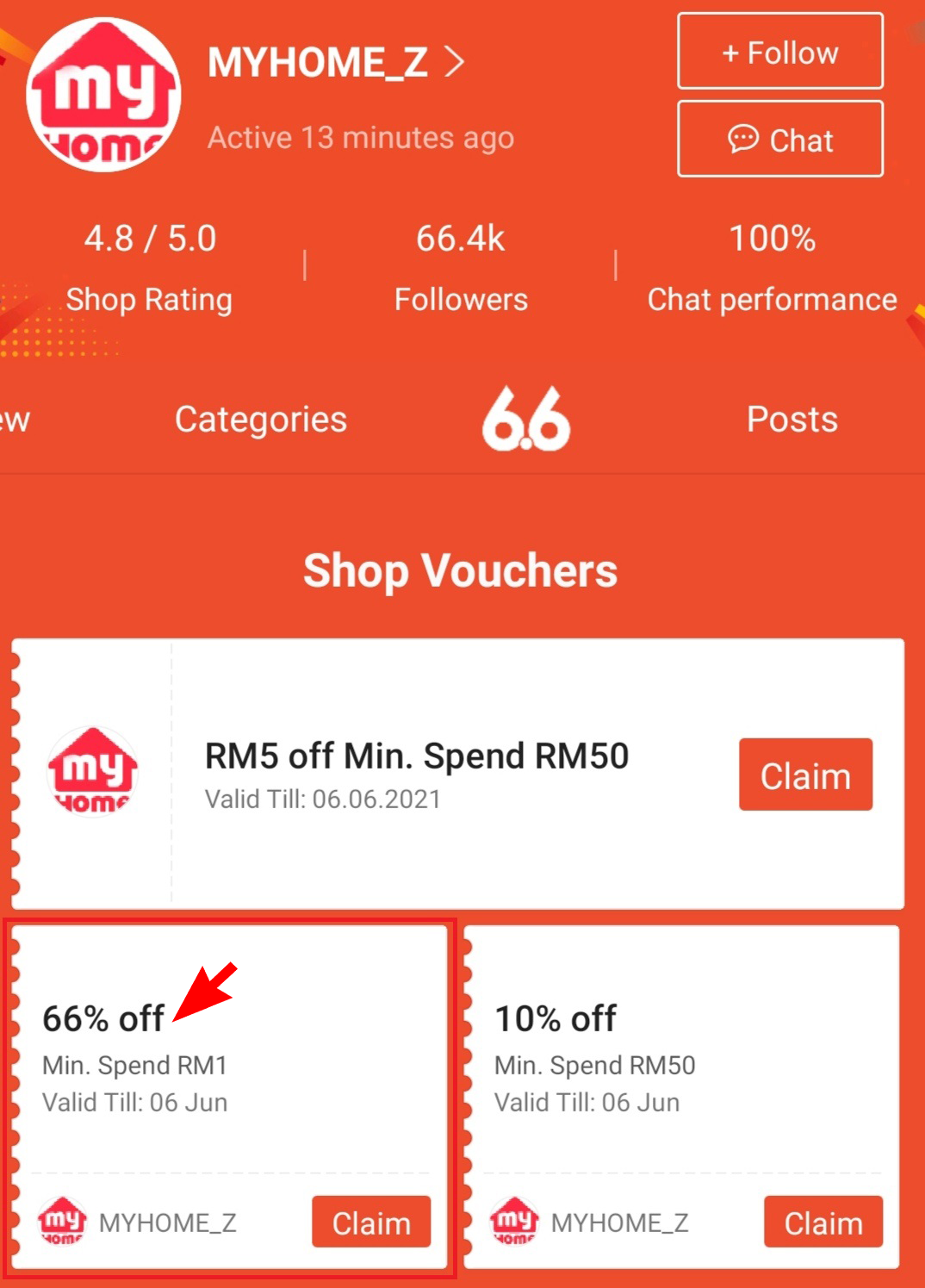Chat with the MYHOME_Z seller

pos(779,140)
